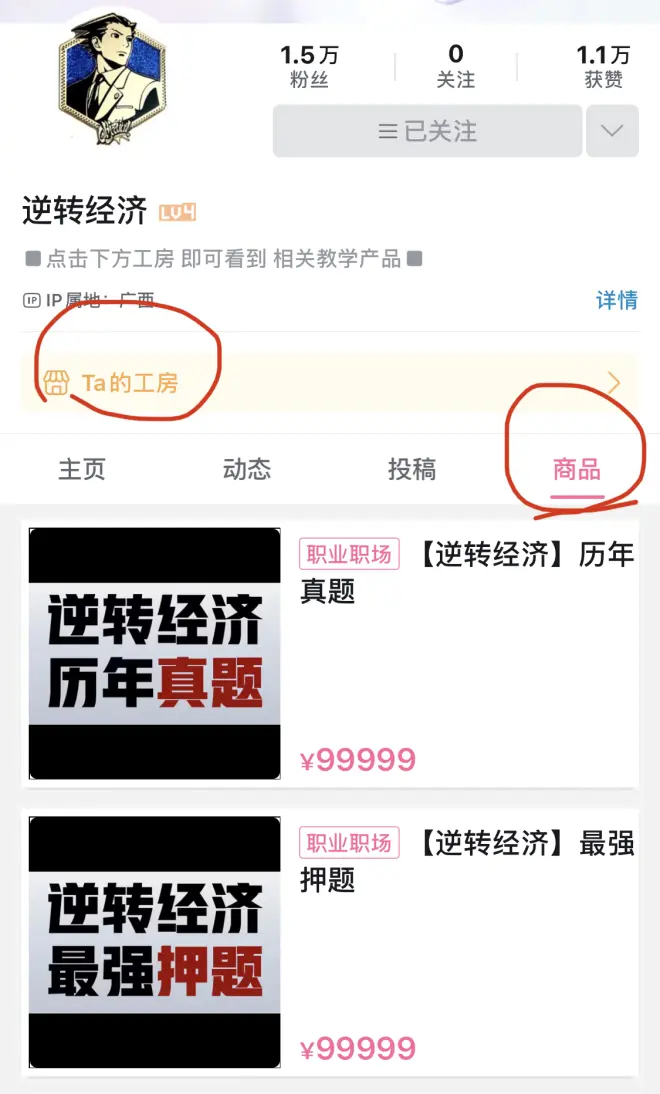Open the 历年真题 product card
660x1094 pixels.
coord(329,654)
